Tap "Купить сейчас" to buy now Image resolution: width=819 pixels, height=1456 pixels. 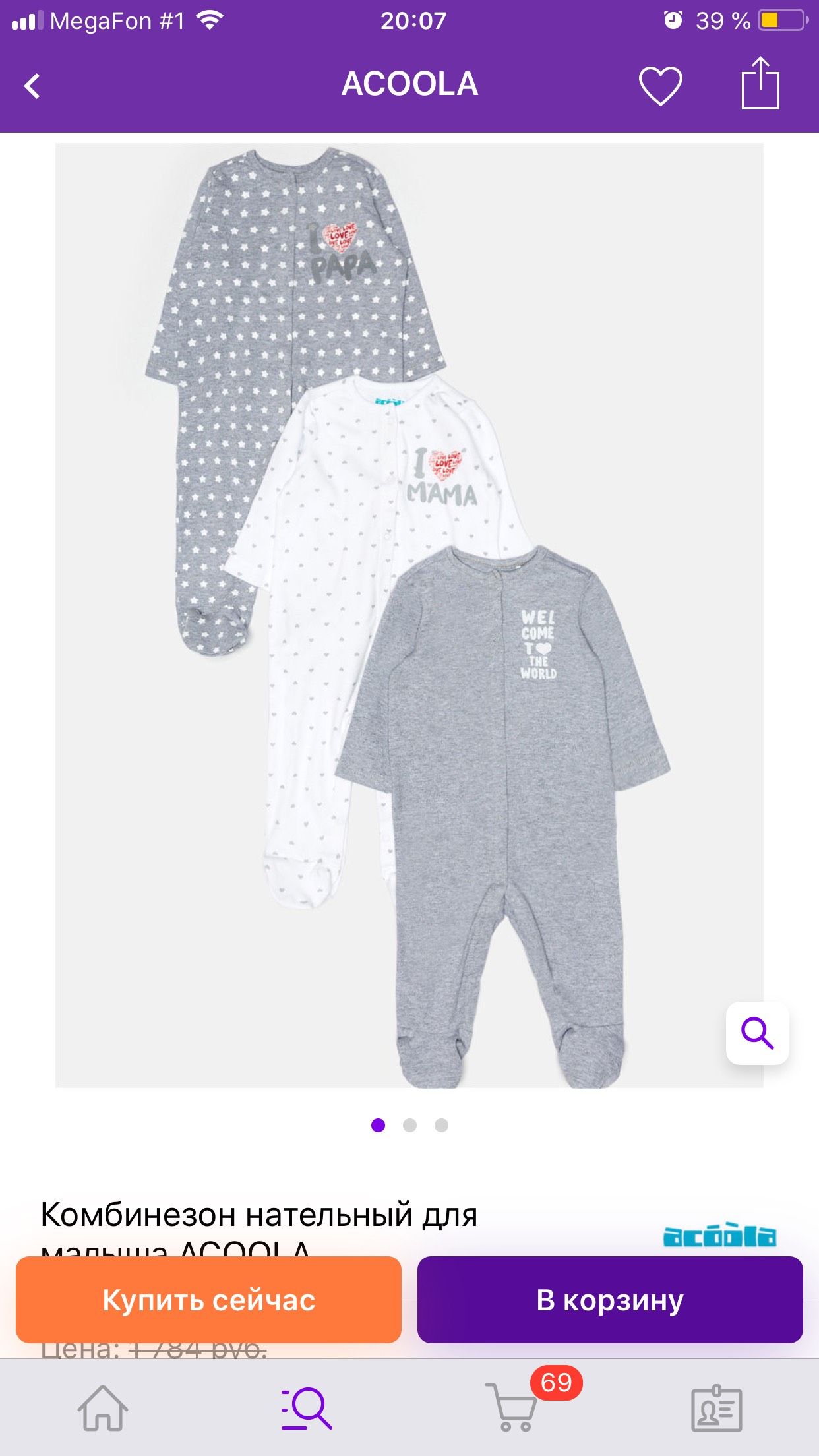coord(208,1300)
